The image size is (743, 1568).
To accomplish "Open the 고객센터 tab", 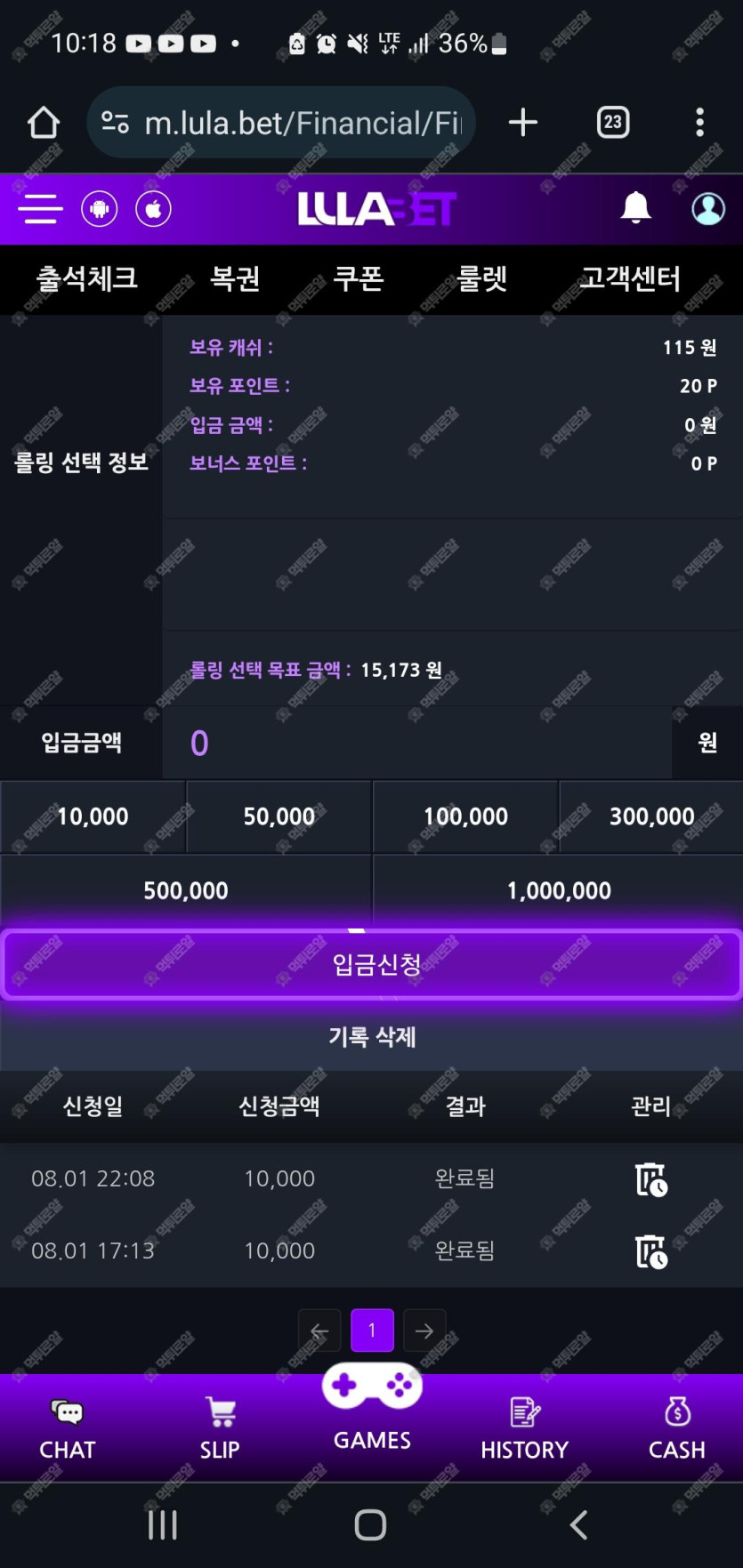I will coord(629,278).
